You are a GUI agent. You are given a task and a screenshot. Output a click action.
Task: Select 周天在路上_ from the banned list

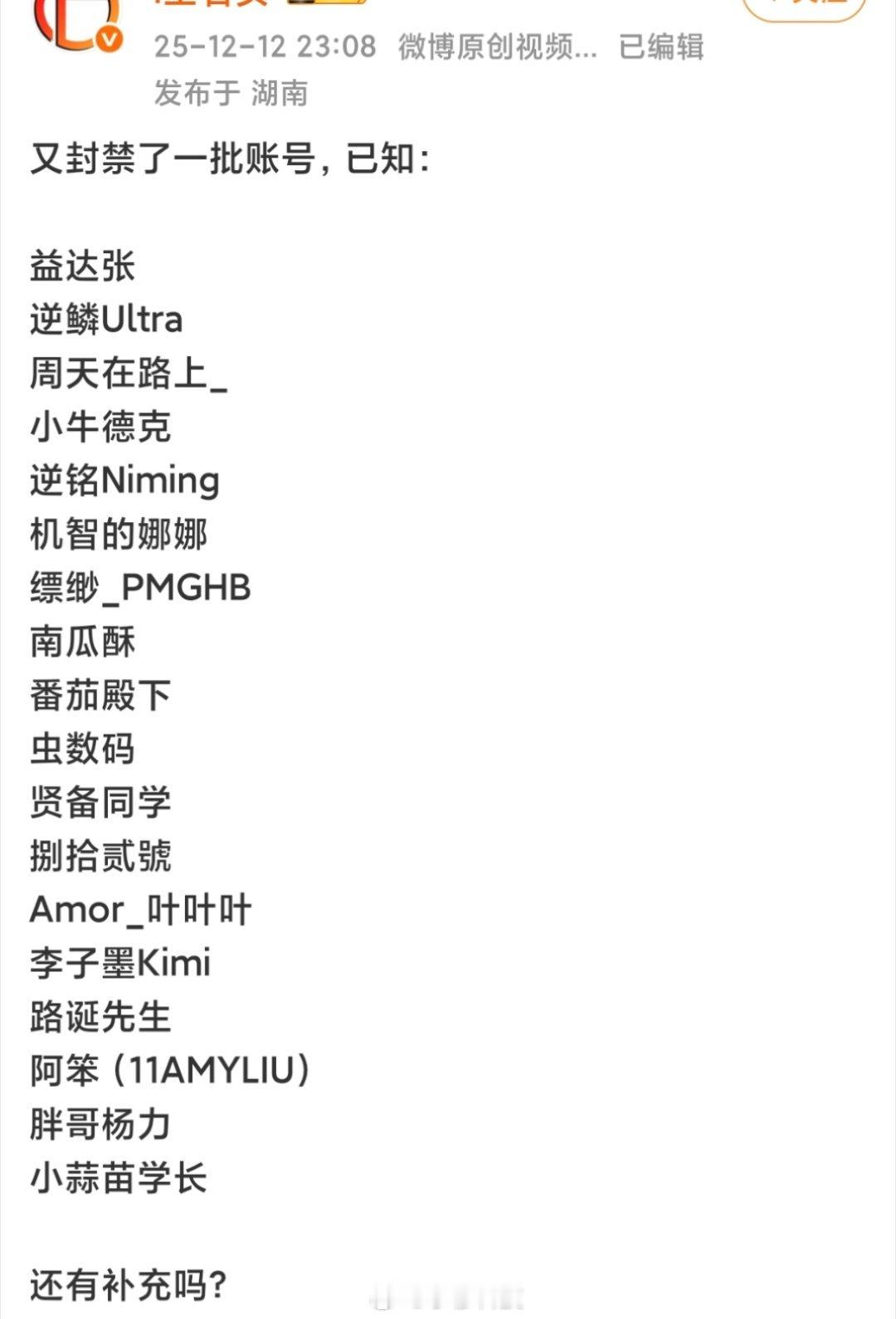(129, 372)
